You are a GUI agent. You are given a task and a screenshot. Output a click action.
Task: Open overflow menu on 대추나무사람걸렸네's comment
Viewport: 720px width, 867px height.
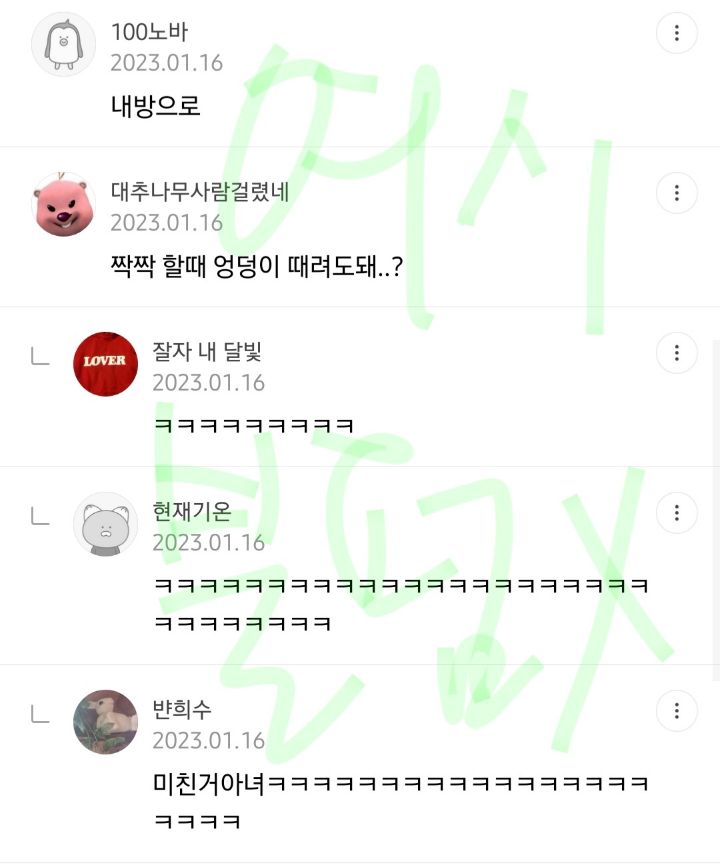[677, 193]
